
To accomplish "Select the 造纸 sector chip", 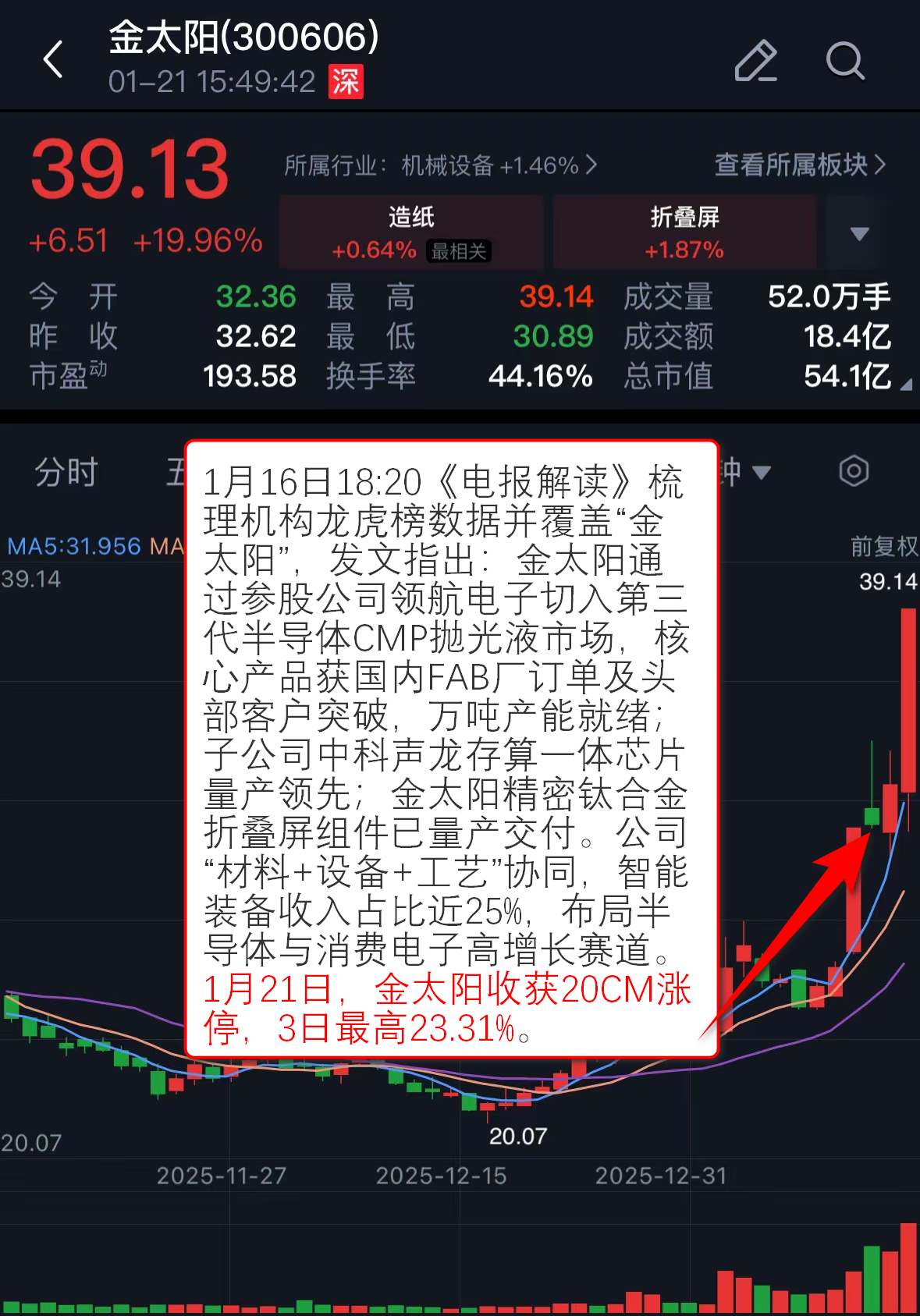I will 411,232.
